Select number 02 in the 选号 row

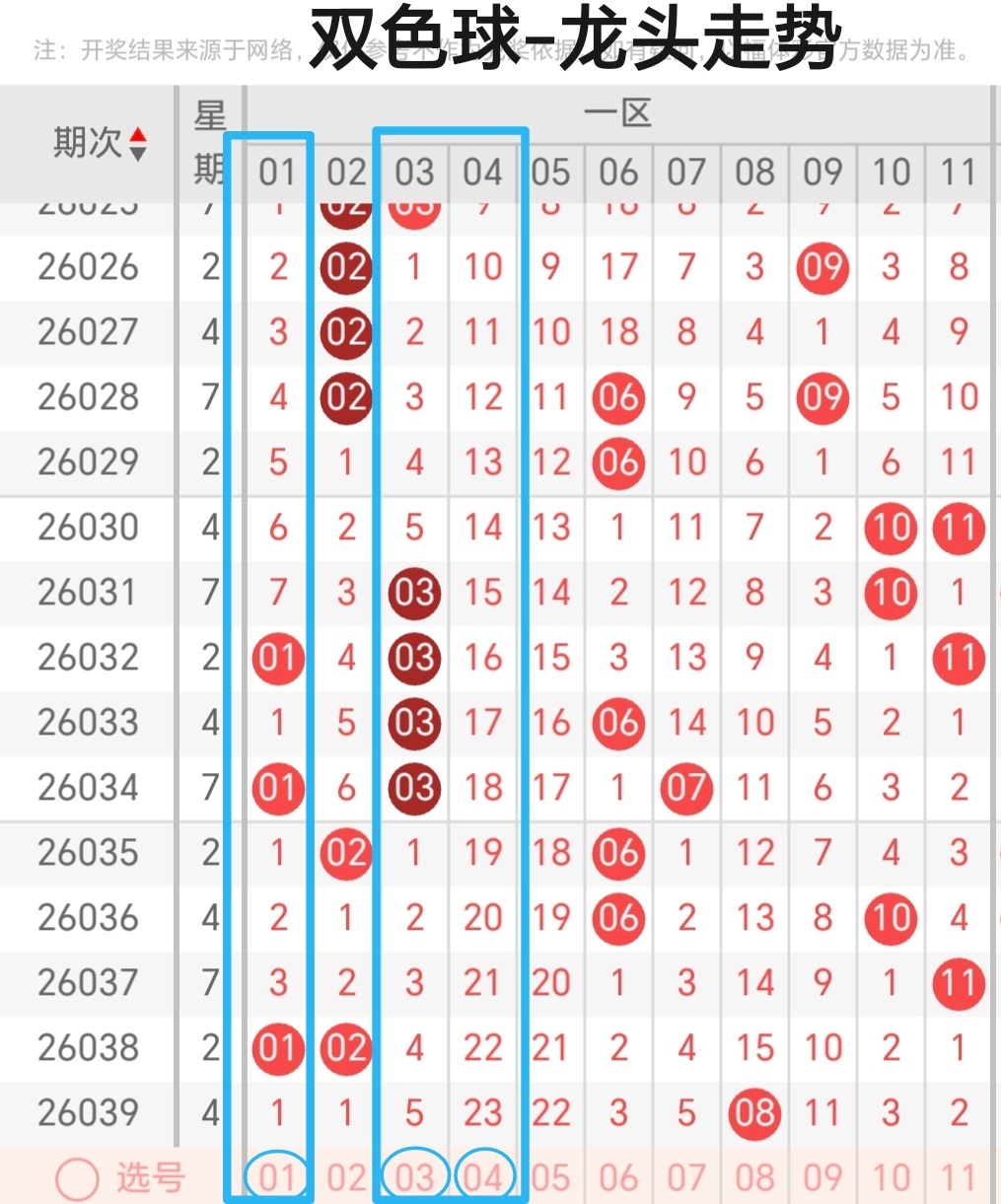coord(344,1175)
